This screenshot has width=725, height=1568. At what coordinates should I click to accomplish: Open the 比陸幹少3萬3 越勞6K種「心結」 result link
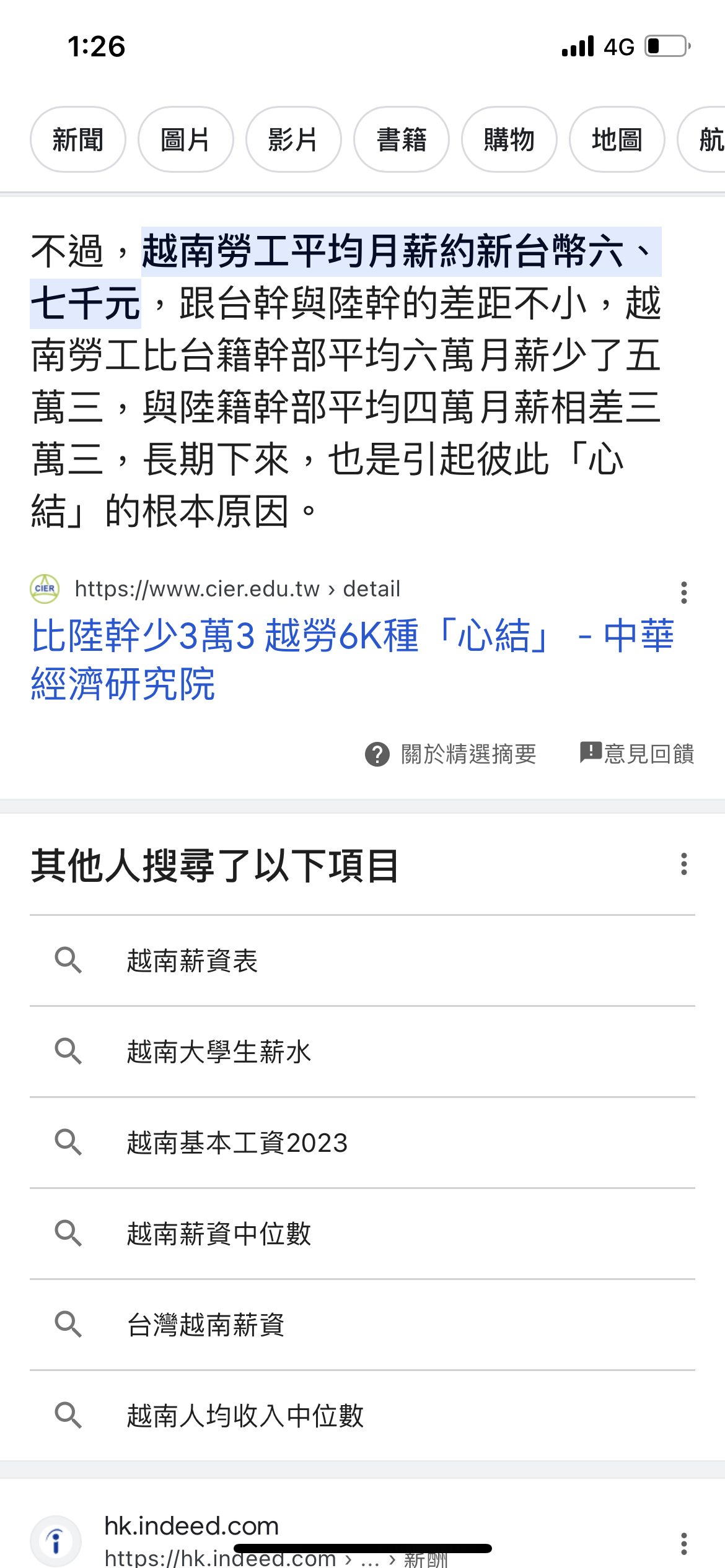(352, 660)
